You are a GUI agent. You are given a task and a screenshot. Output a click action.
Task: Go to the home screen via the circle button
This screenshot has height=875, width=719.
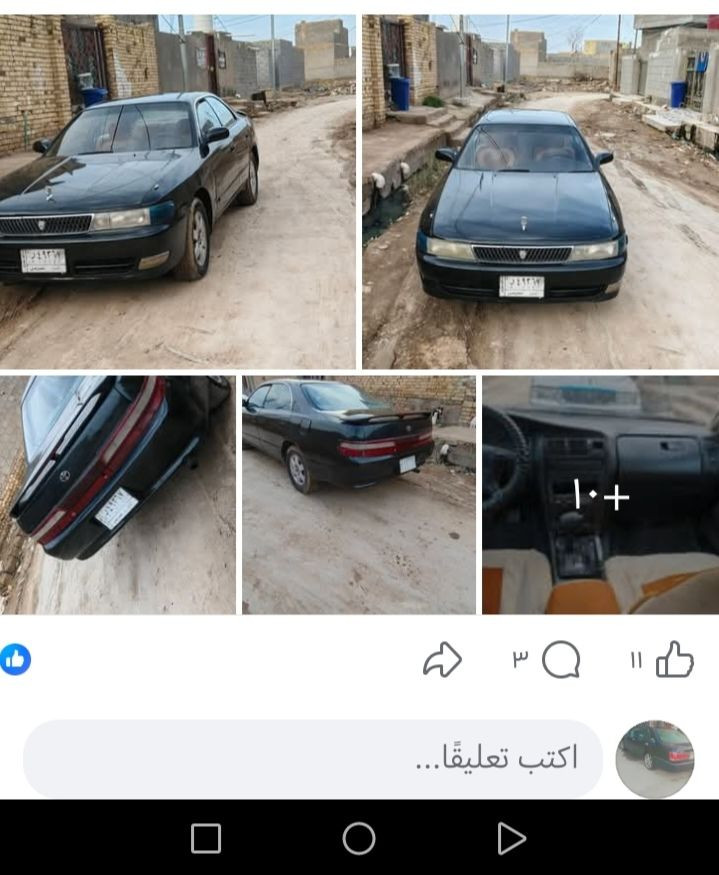[359, 838]
